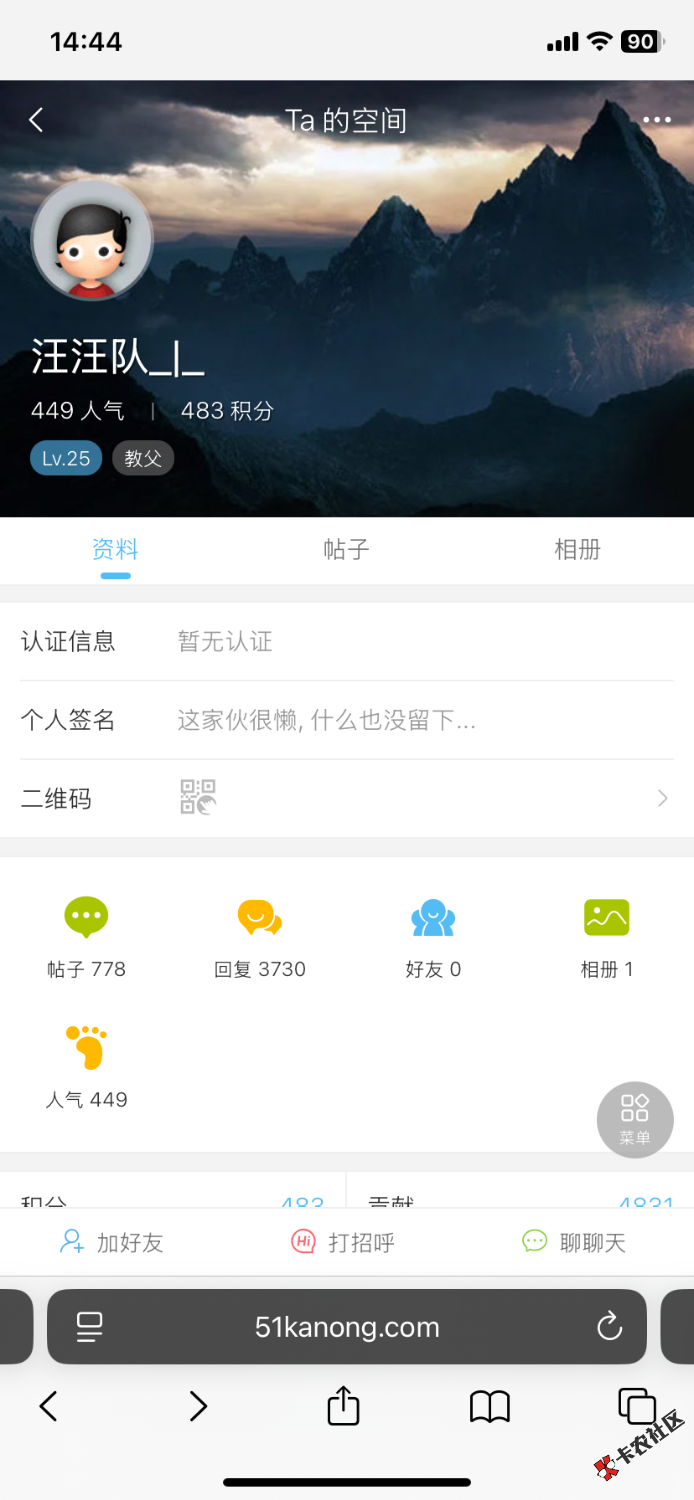Switch to the 帖子 tab

(x=346, y=550)
